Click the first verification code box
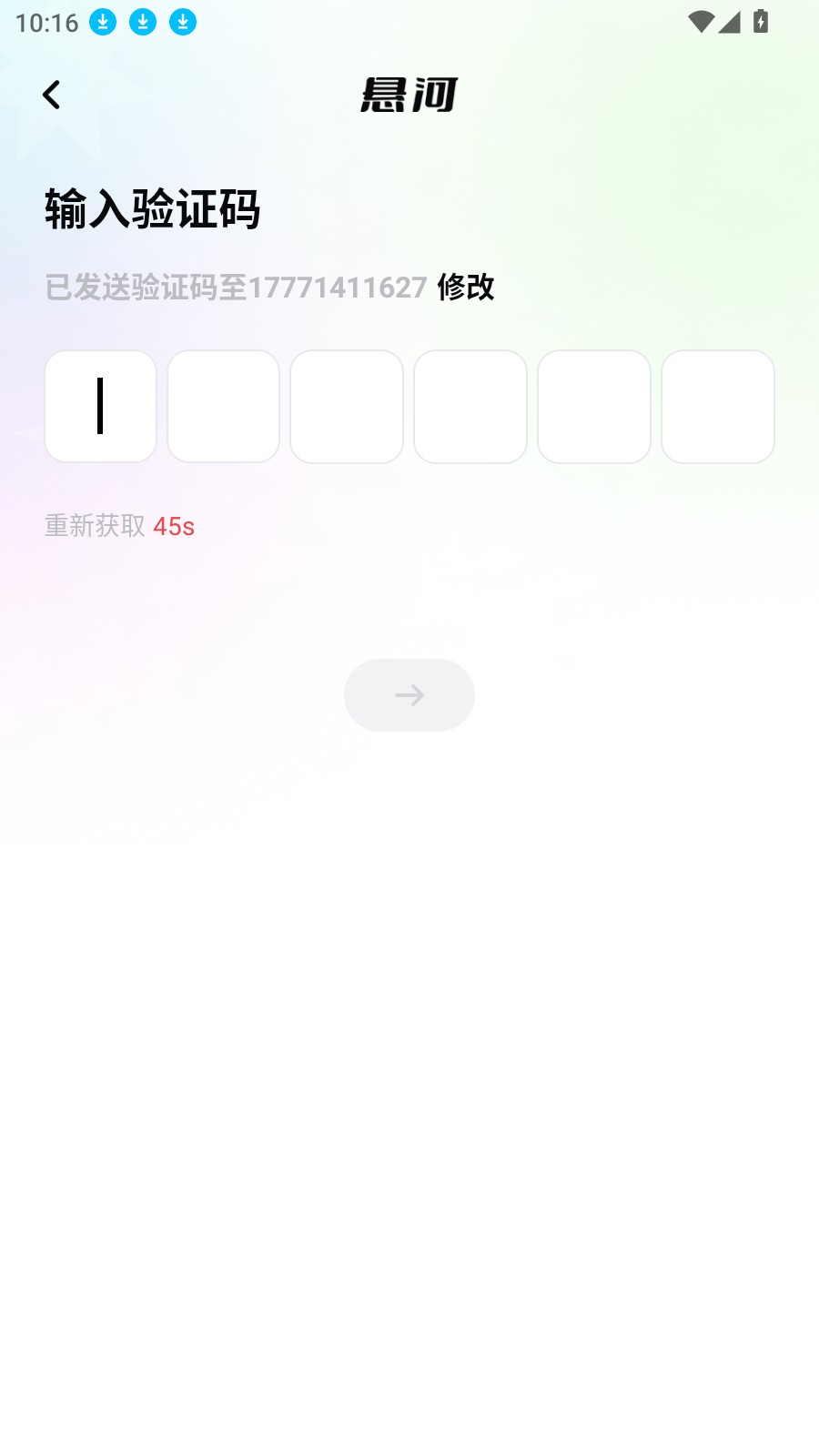 (100, 406)
